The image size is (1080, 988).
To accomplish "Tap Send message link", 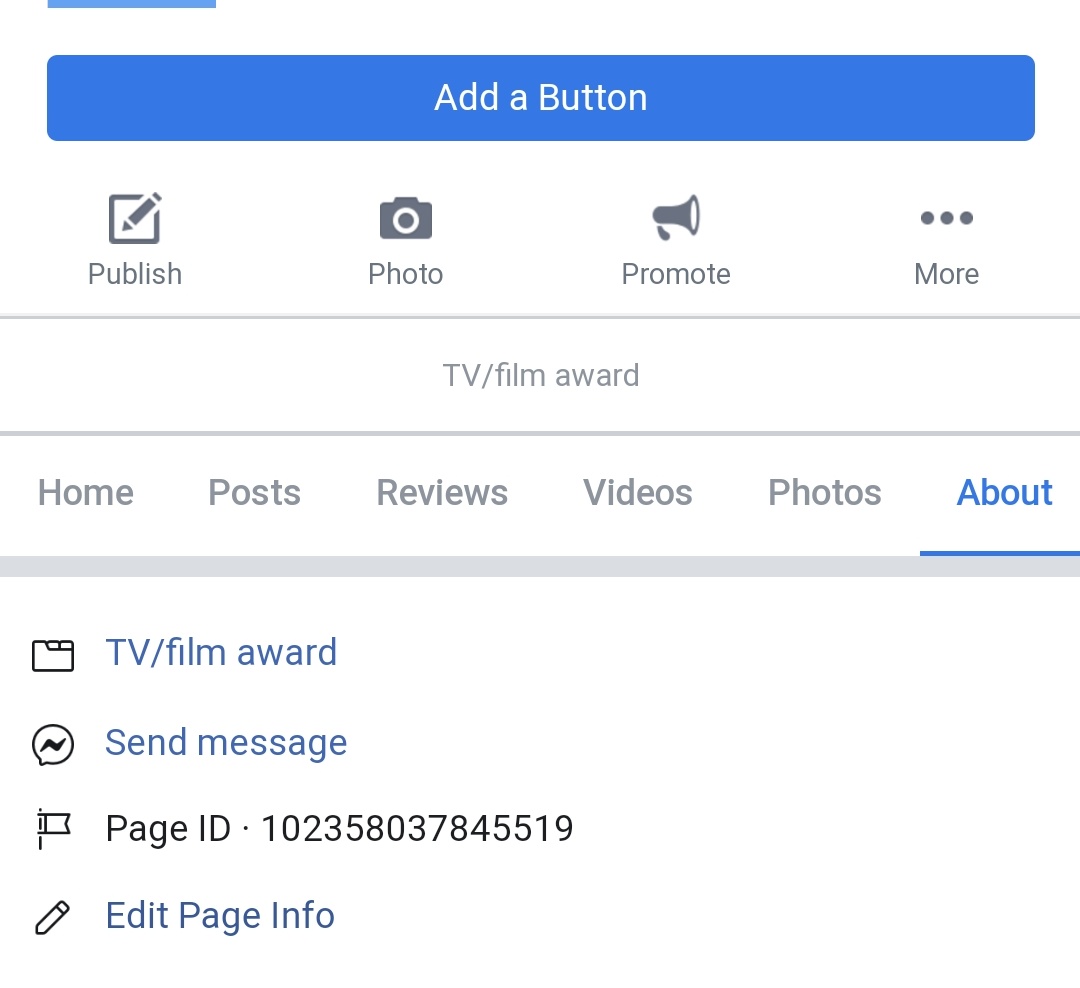I will click(x=226, y=743).
